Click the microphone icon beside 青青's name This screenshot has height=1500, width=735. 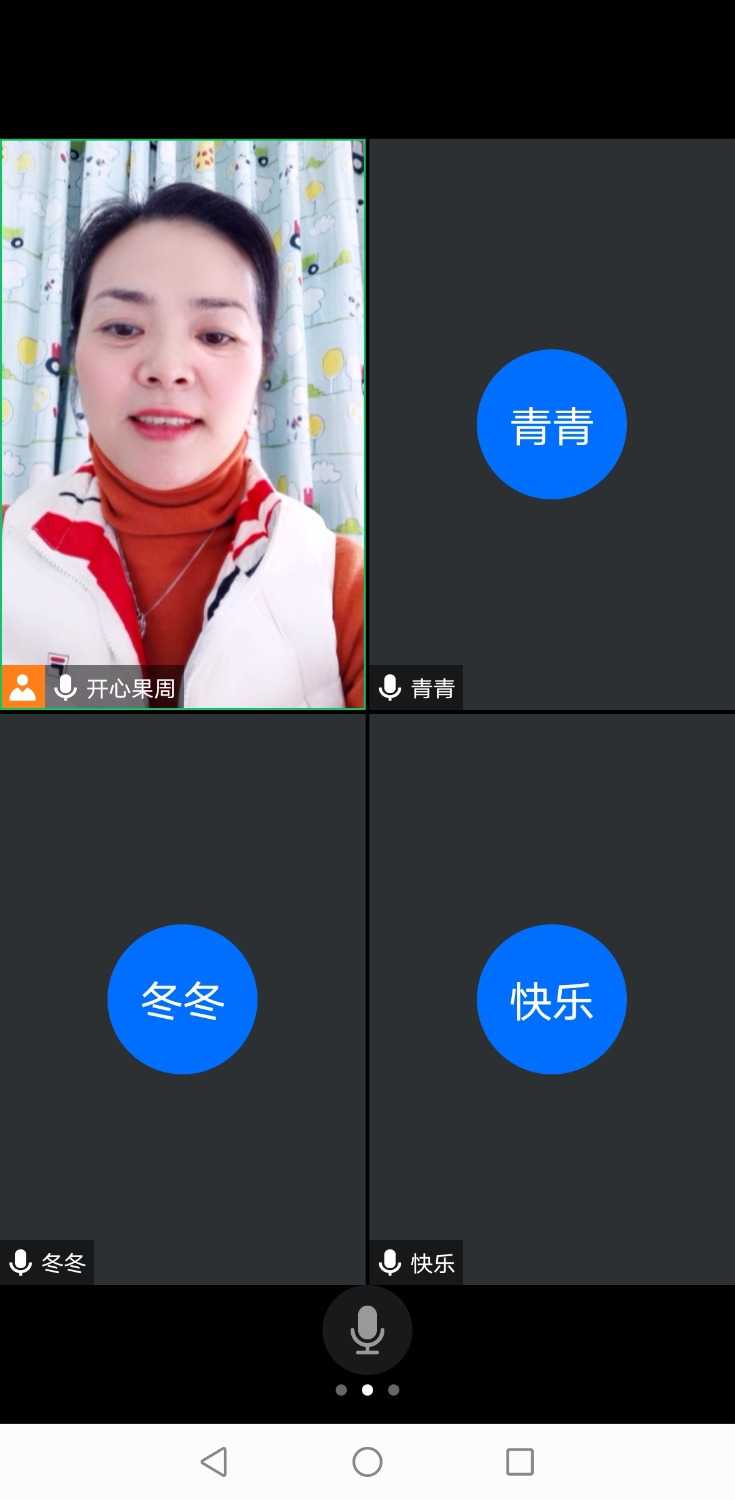click(x=389, y=687)
